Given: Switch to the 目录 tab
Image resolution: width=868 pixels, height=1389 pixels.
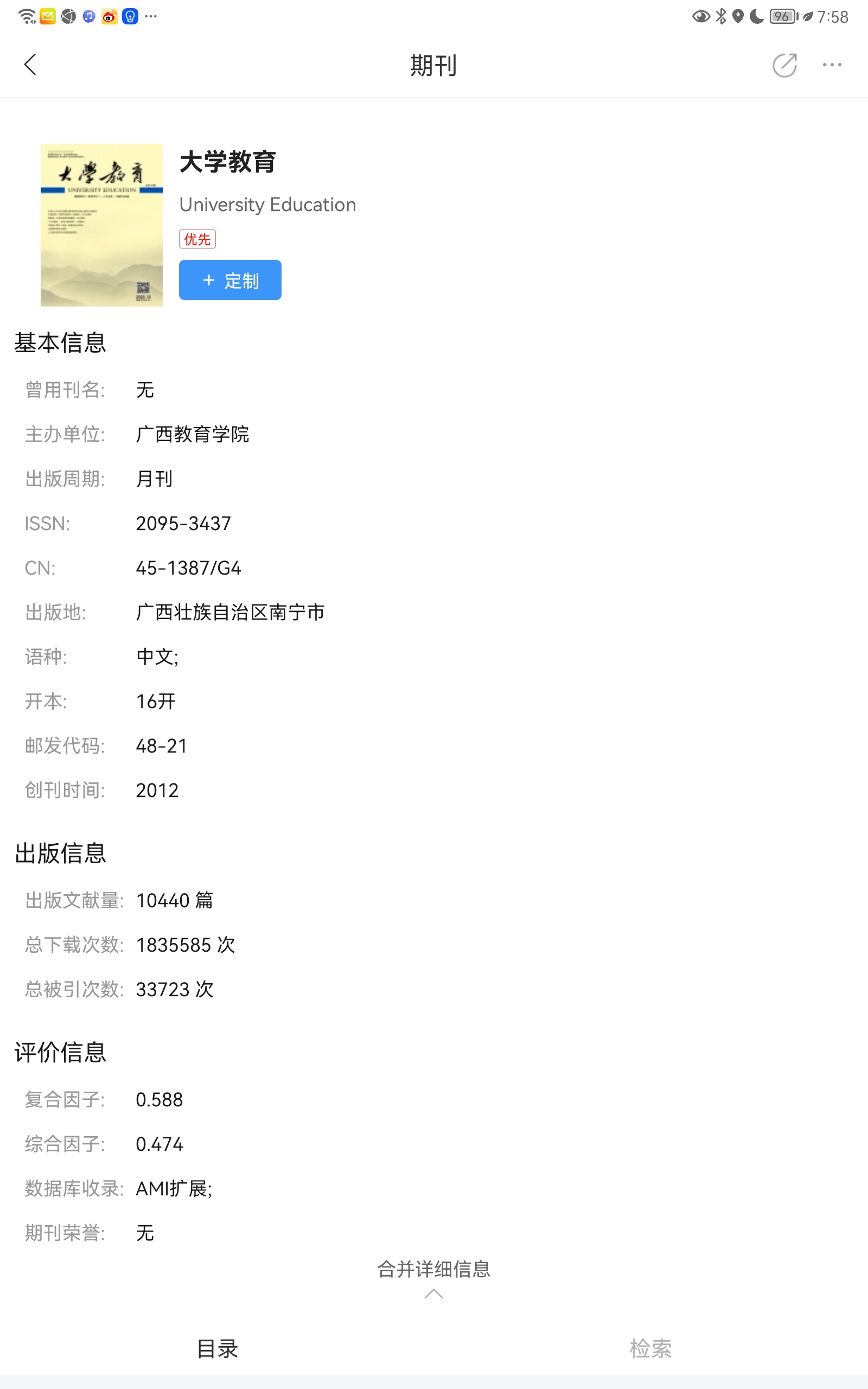Looking at the screenshot, I should click(x=217, y=1348).
